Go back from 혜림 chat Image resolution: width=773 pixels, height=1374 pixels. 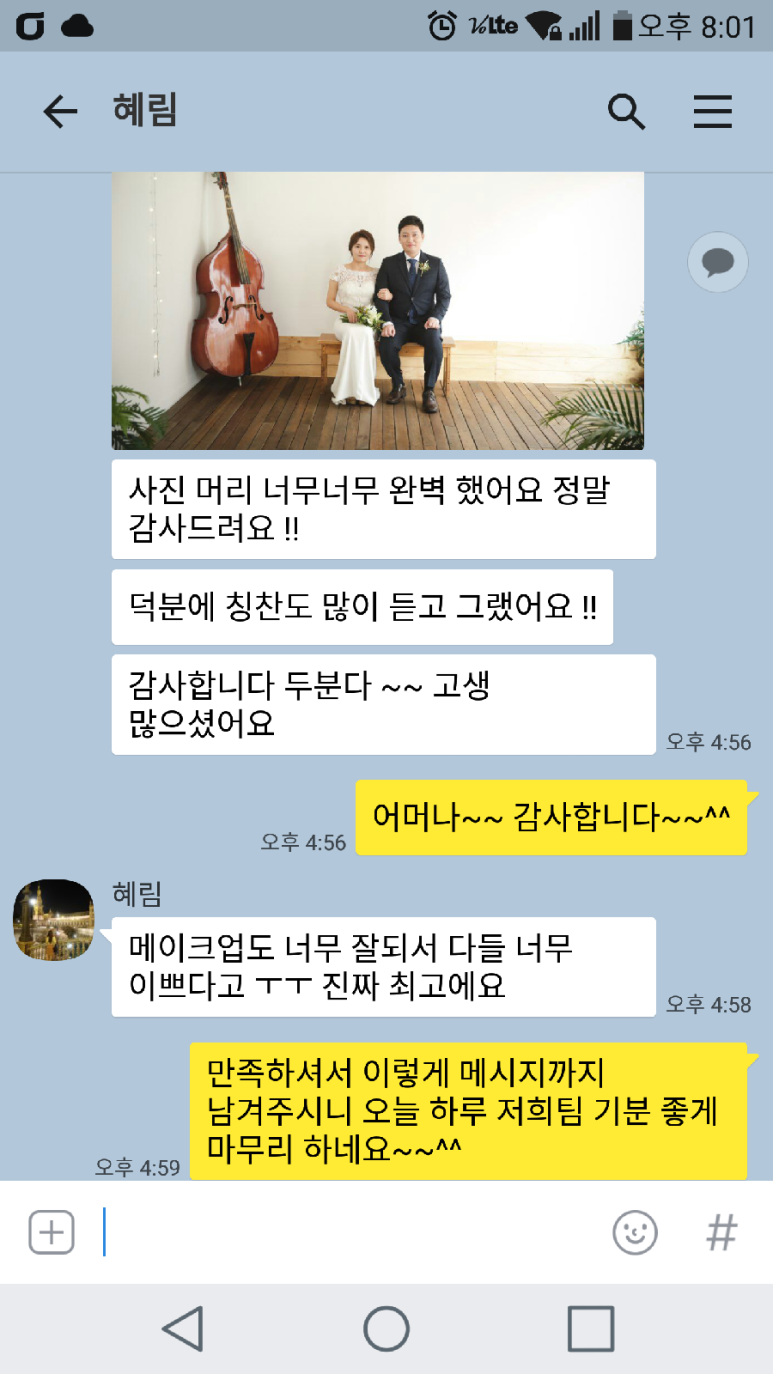pyautogui.click(x=60, y=112)
